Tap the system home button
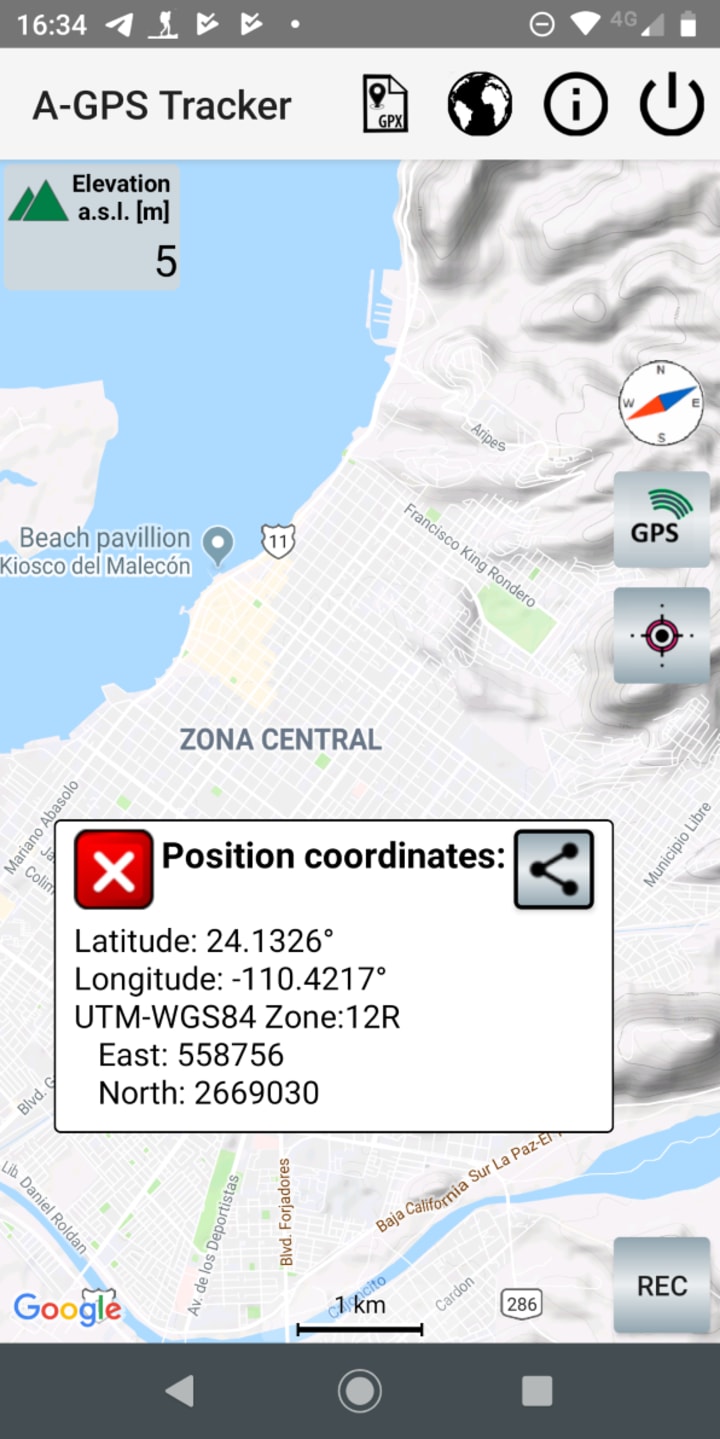720x1439 pixels. click(360, 1390)
